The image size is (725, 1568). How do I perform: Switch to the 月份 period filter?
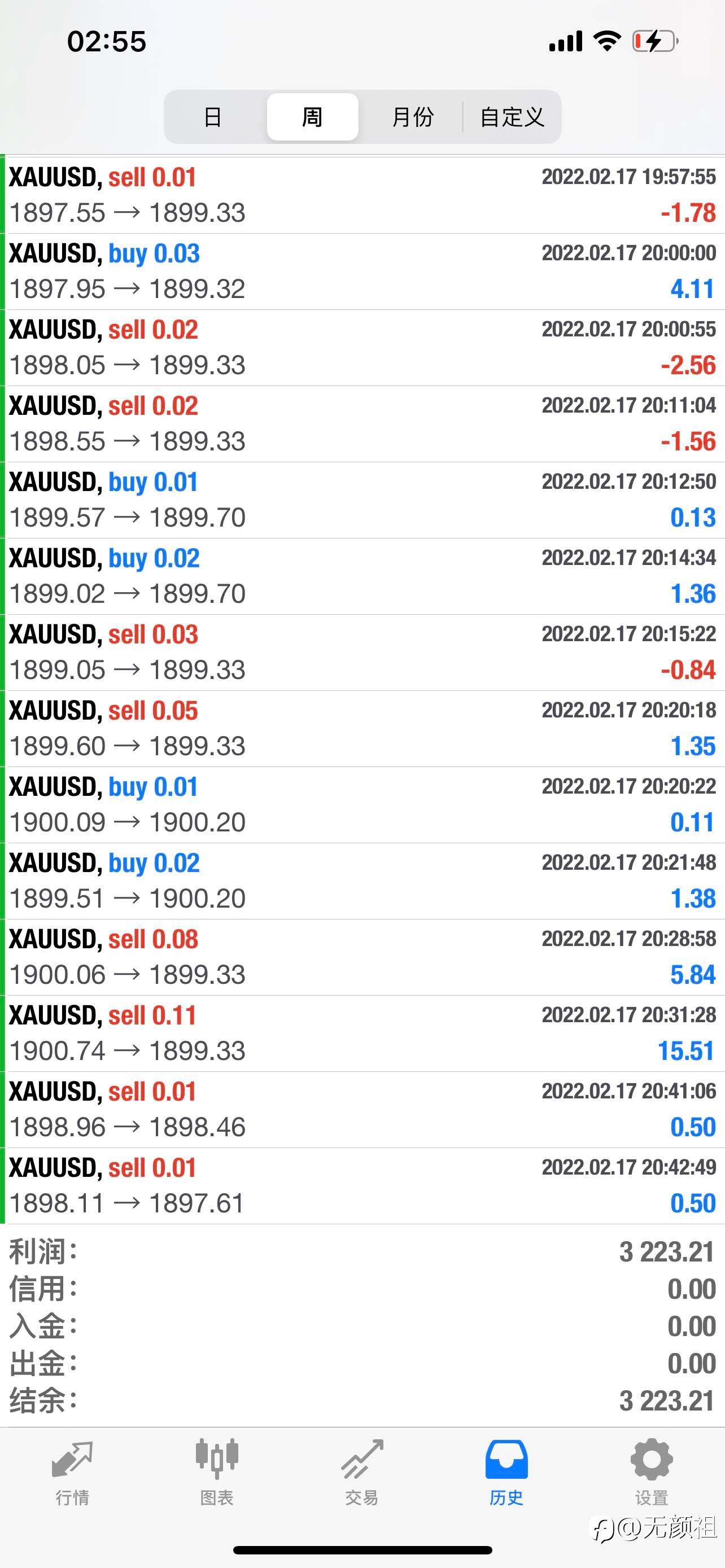pyautogui.click(x=413, y=117)
